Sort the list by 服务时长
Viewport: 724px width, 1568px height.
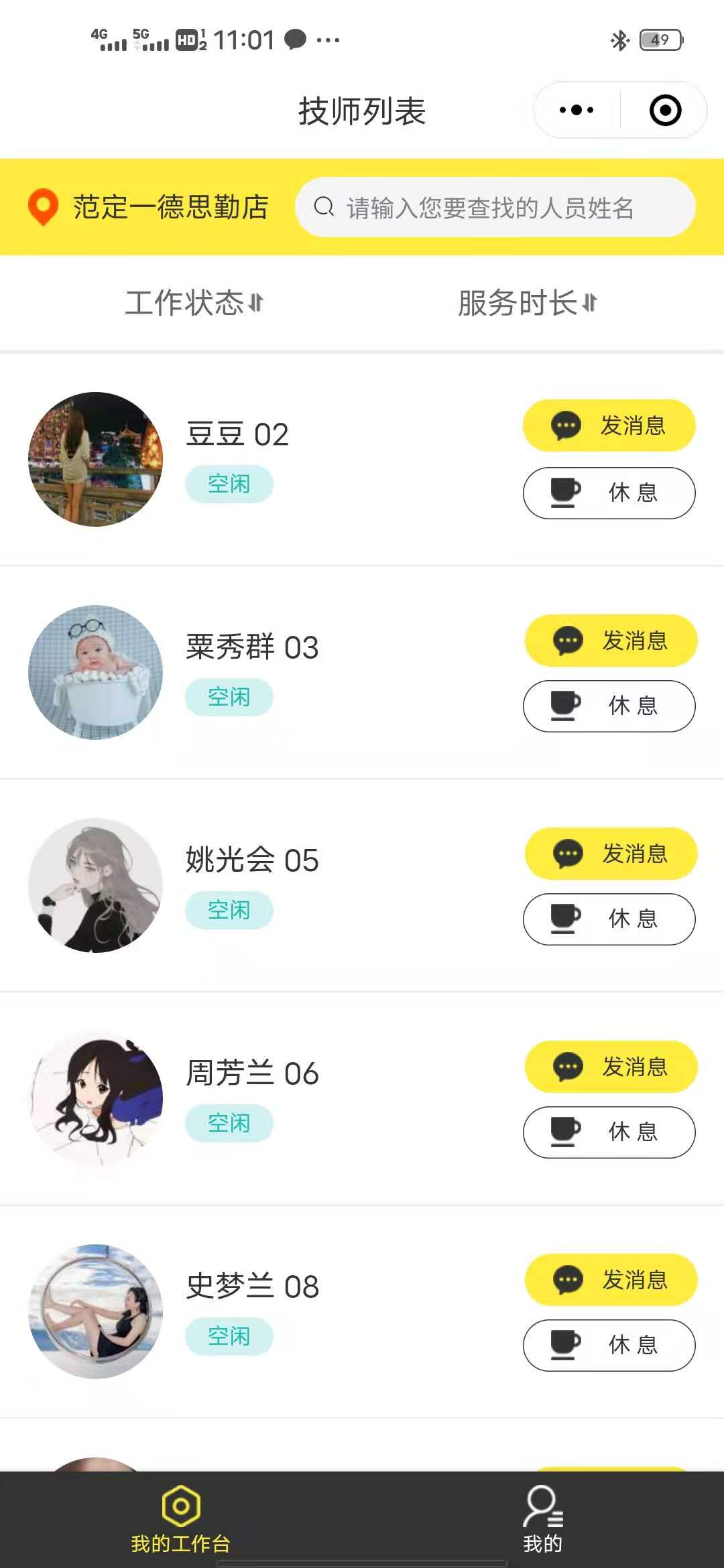(527, 303)
